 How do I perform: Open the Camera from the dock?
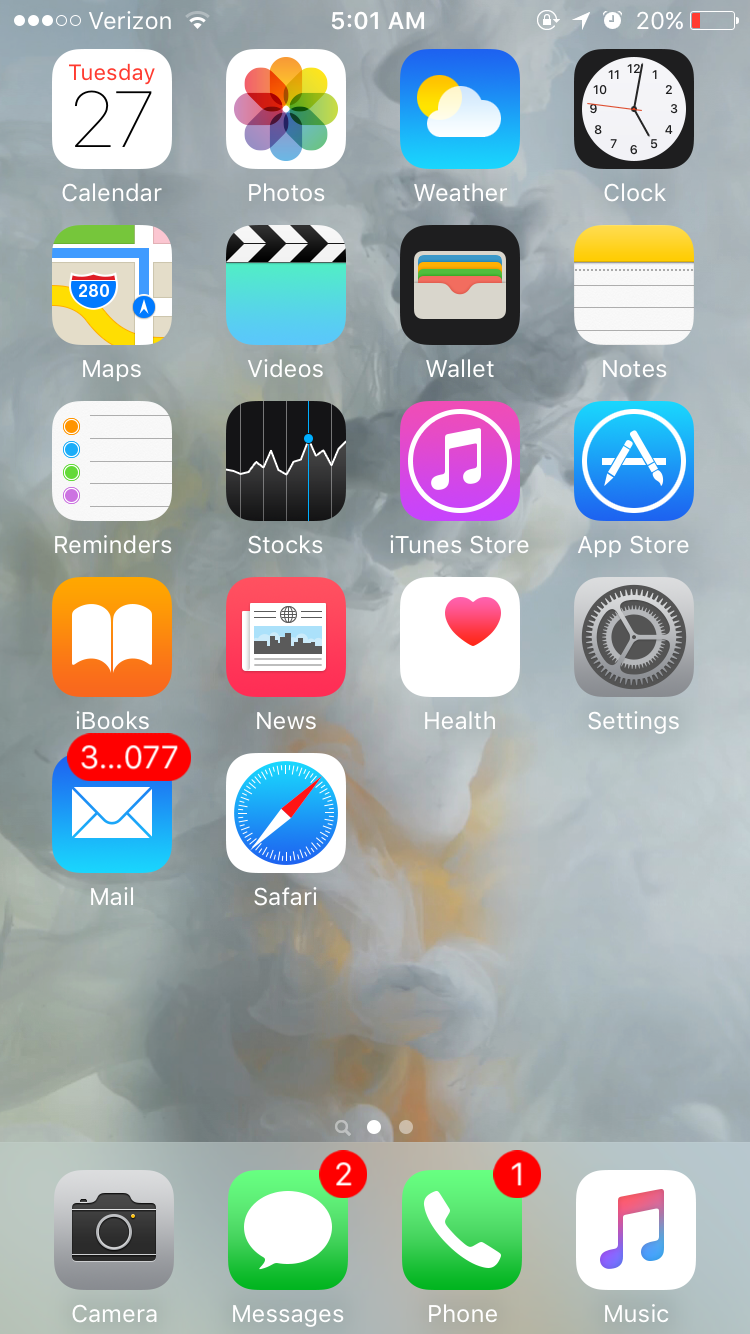click(114, 1230)
